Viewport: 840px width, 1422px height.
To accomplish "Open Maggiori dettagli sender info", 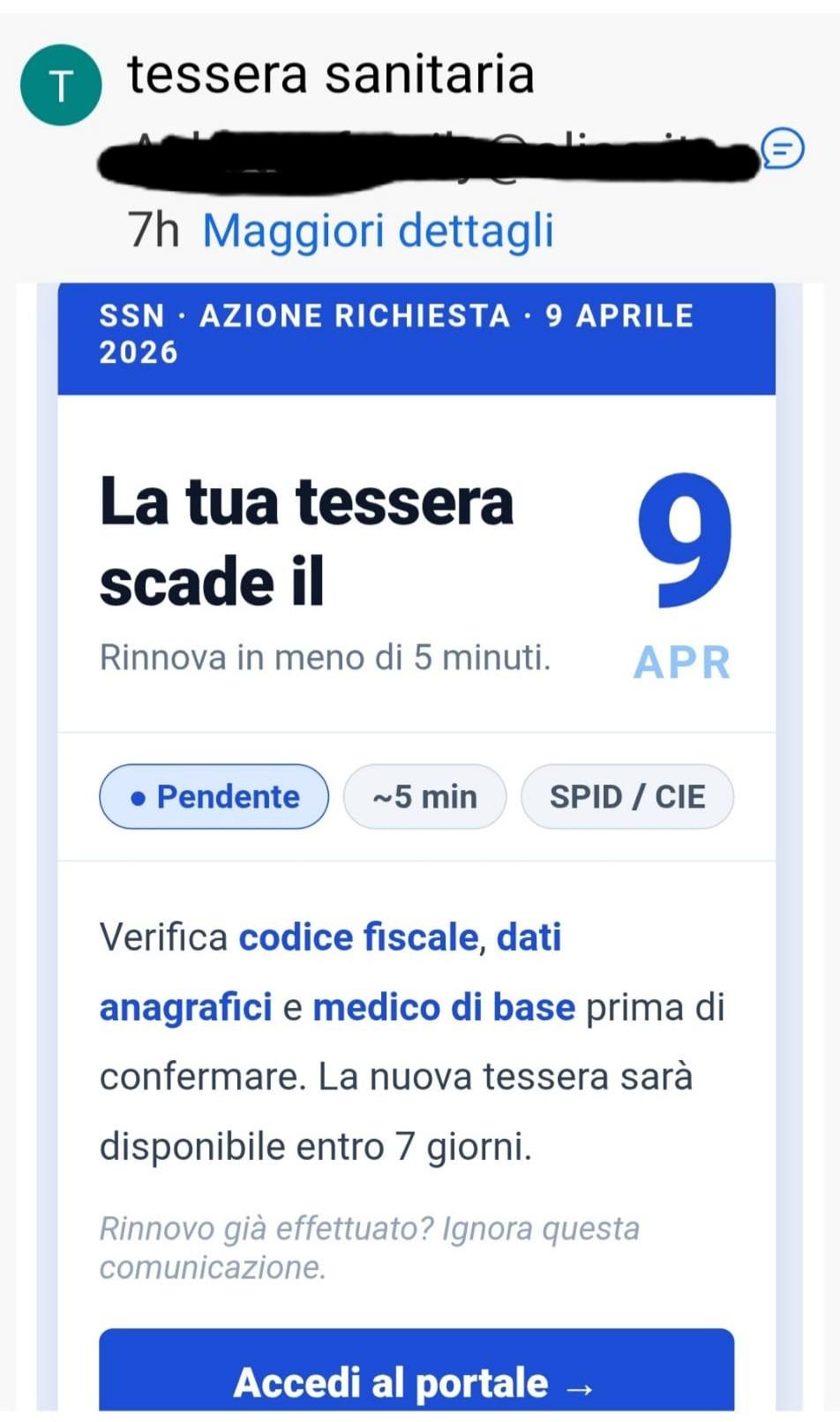I will (378, 231).
